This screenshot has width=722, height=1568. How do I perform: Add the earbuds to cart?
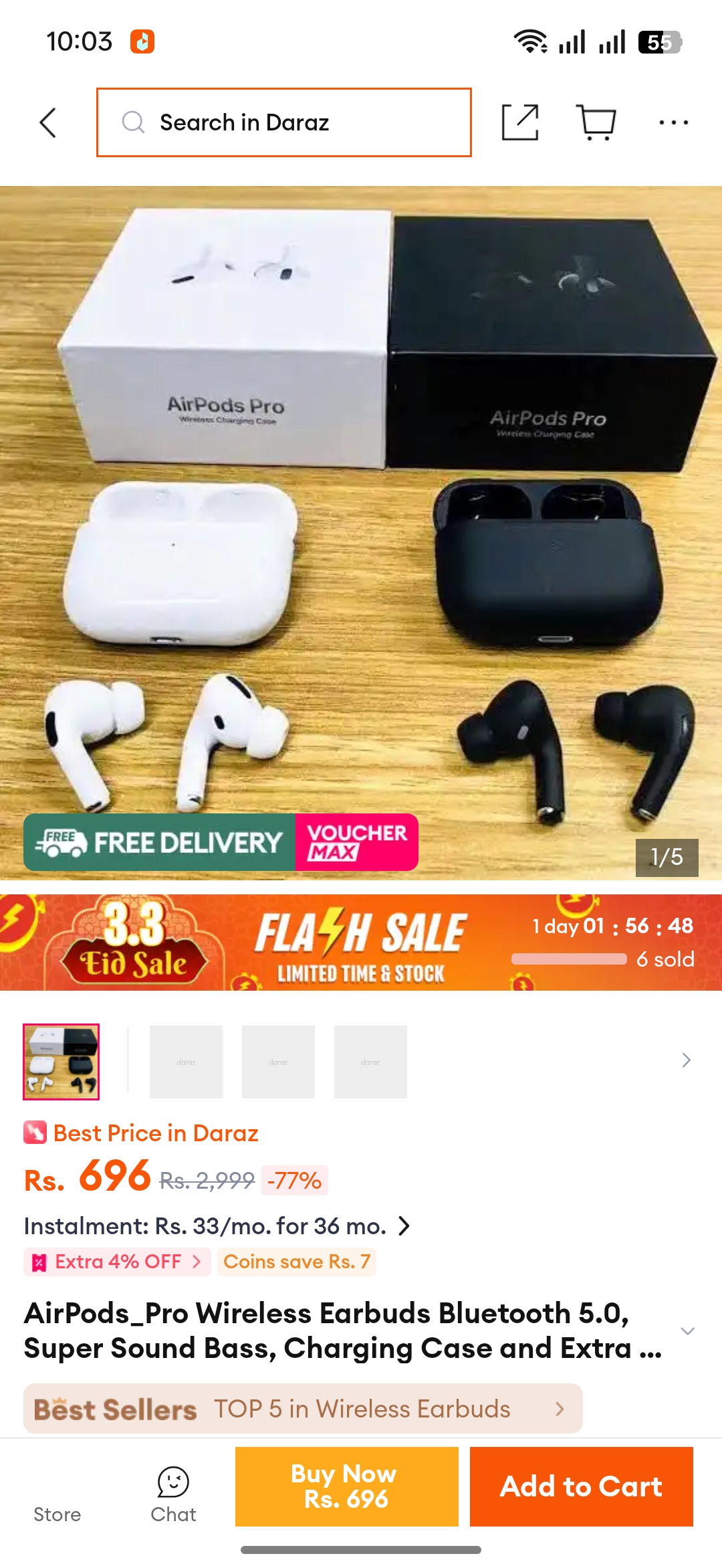tap(582, 1486)
